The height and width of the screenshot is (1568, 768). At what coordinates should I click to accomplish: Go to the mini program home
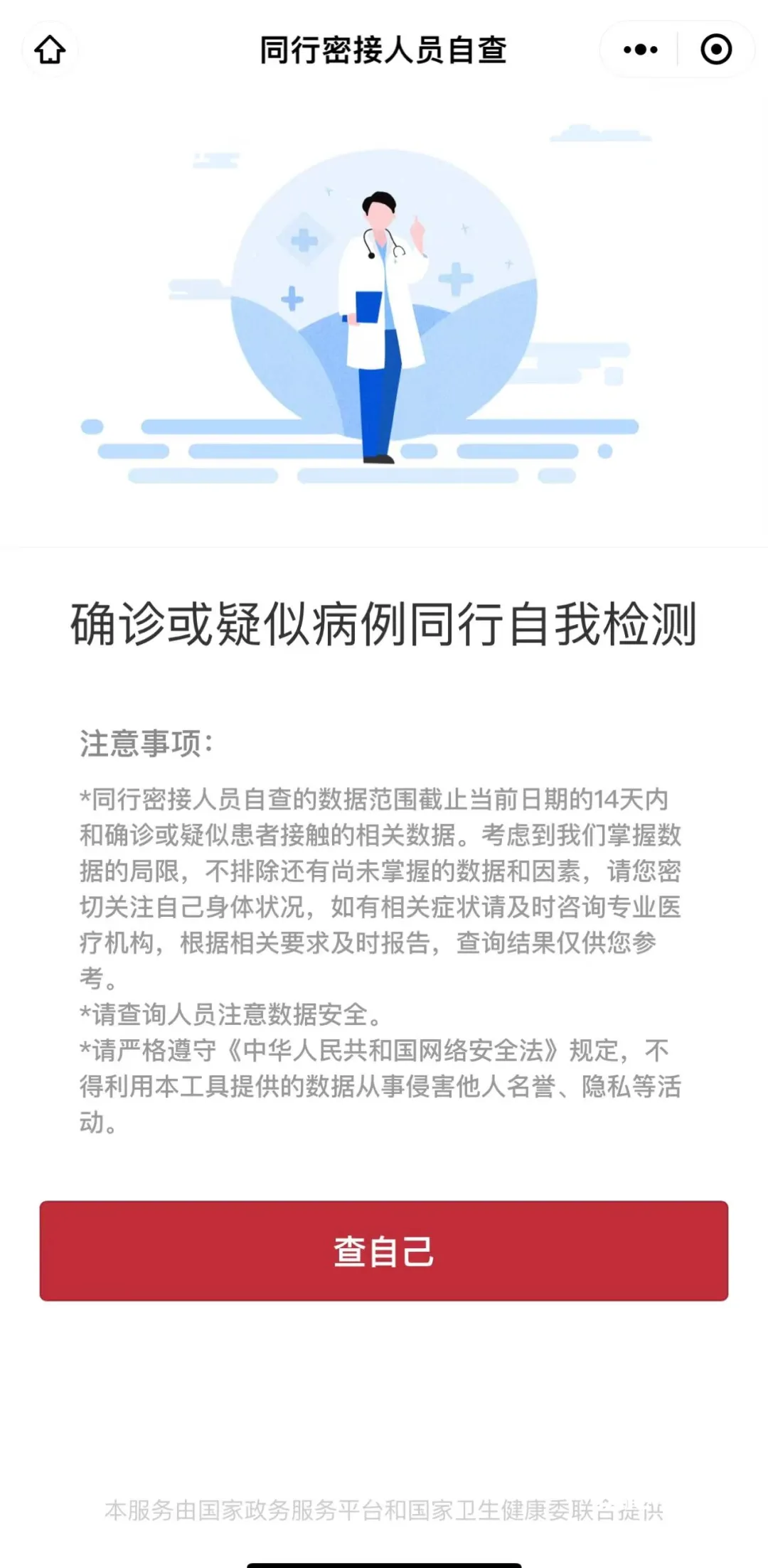(50, 50)
